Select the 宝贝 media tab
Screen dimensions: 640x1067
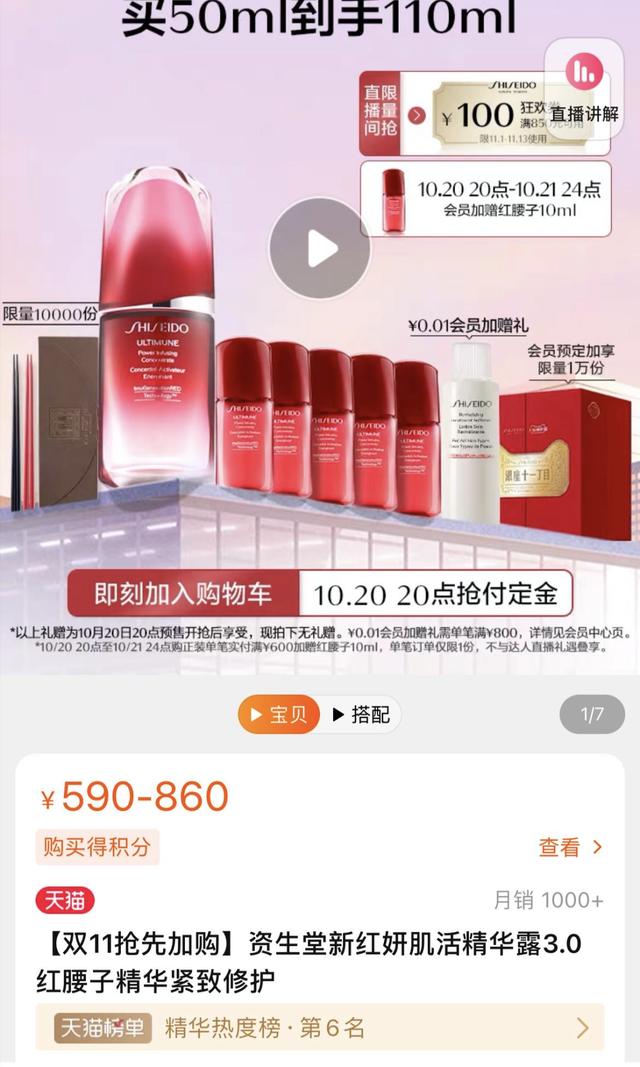tap(279, 715)
